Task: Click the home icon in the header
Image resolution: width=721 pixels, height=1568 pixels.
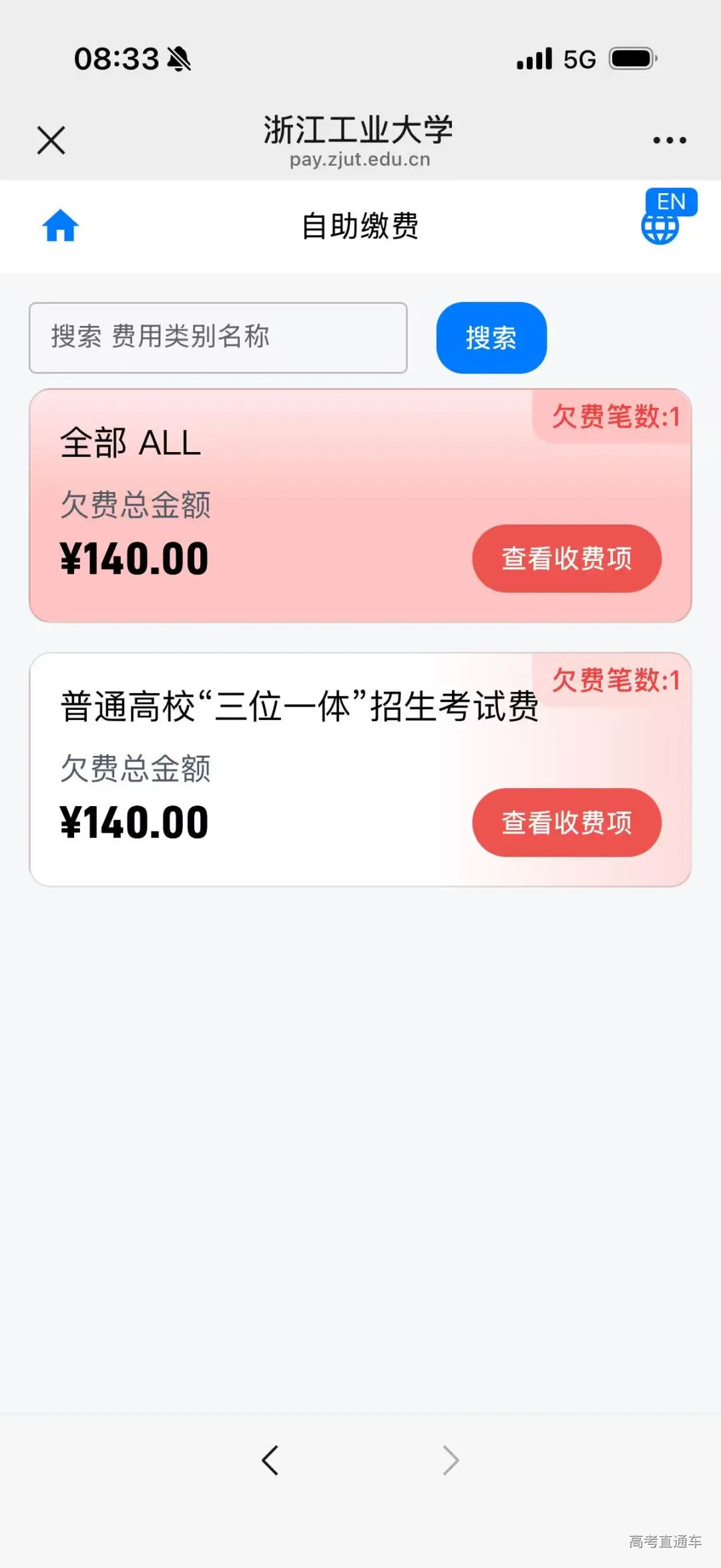Action: click(x=60, y=226)
